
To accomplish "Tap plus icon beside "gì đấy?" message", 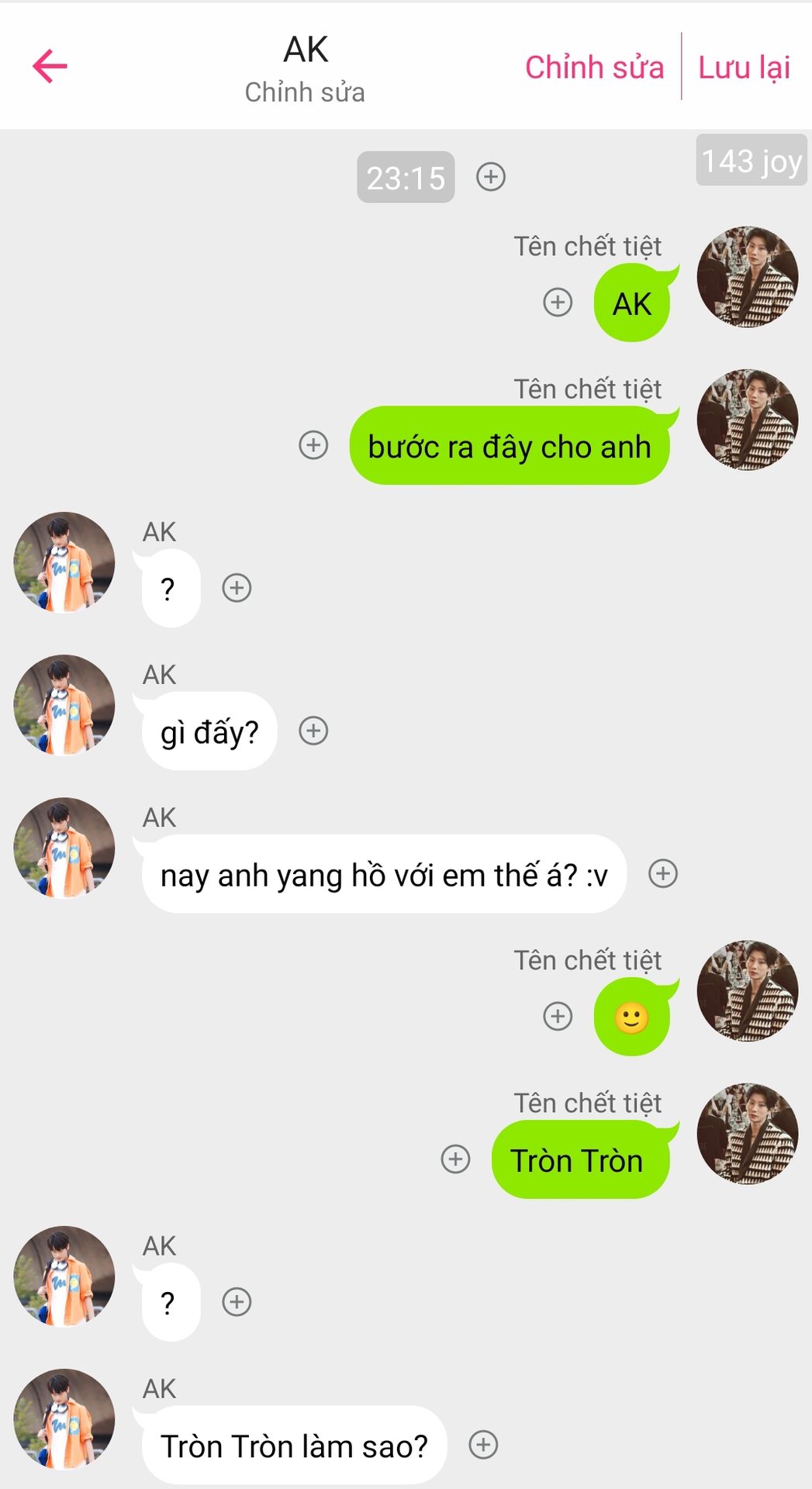I will (313, 731).
